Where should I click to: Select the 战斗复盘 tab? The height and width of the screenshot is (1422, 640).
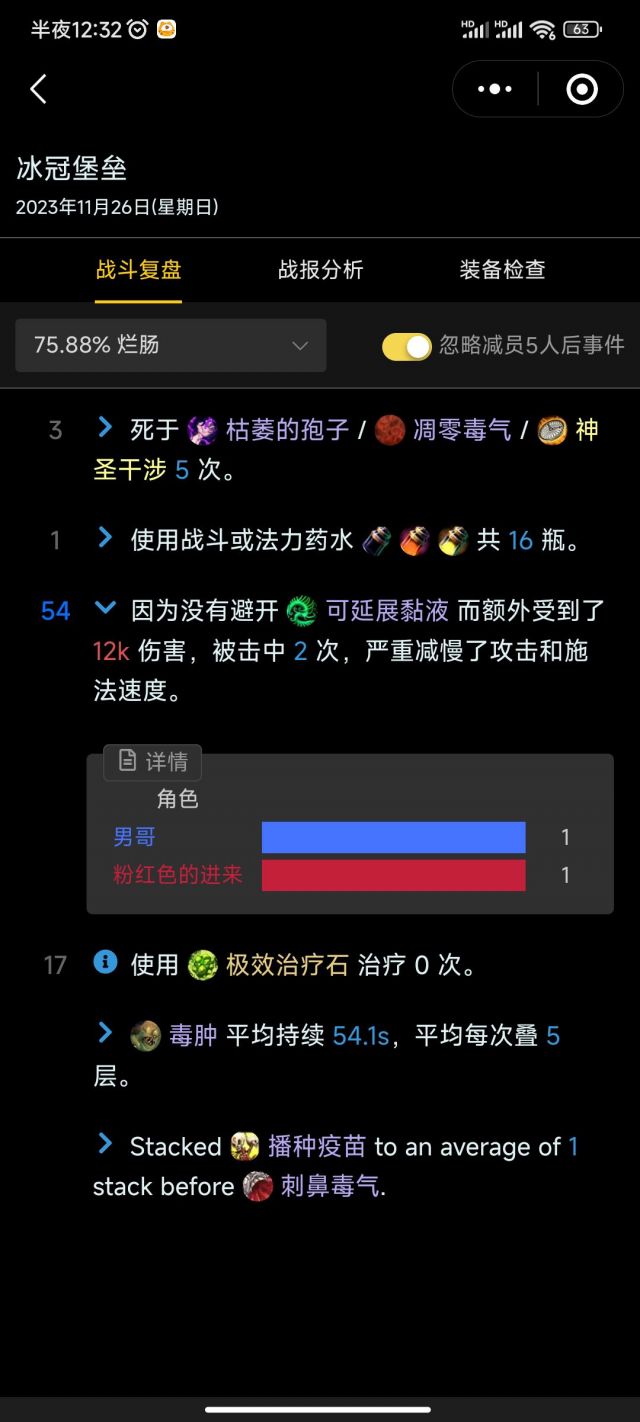coord(138,269)
